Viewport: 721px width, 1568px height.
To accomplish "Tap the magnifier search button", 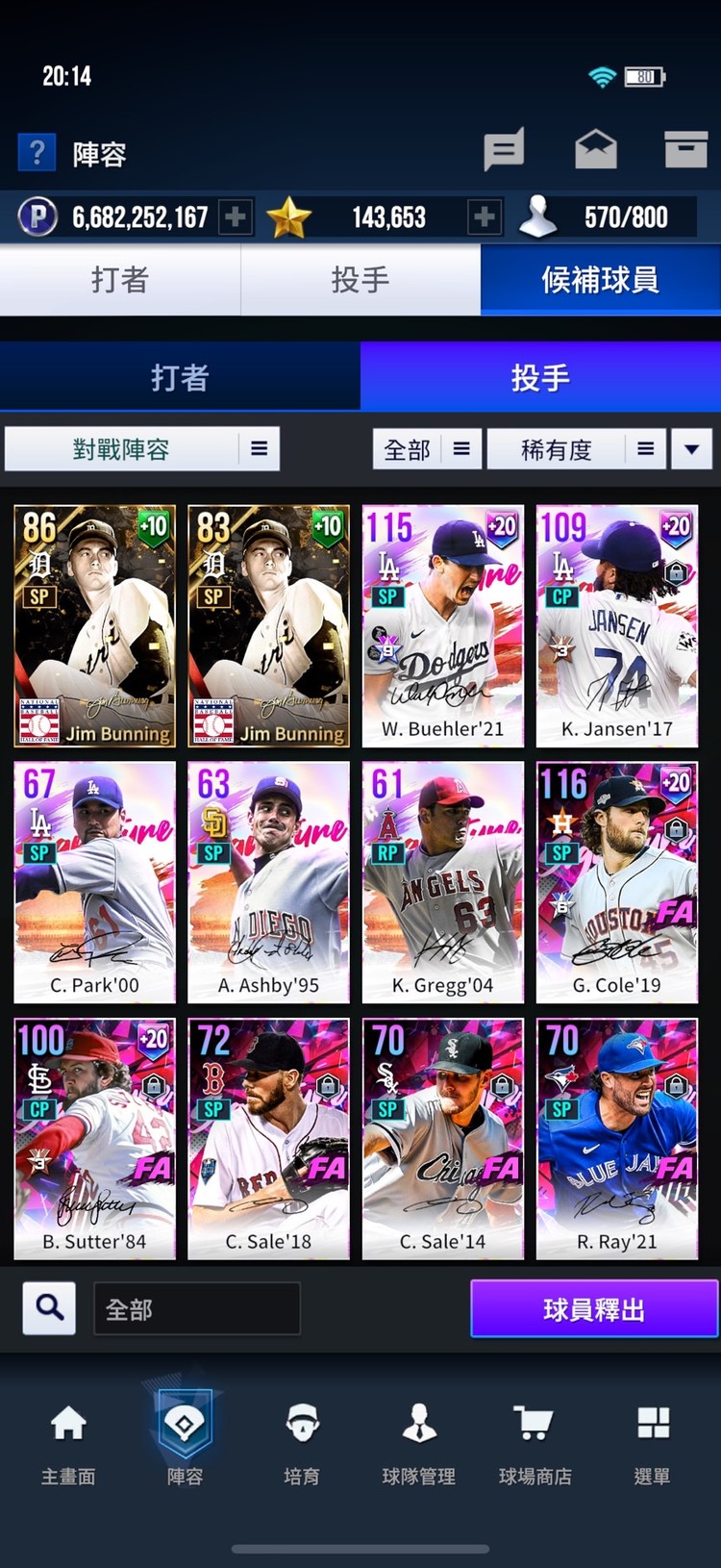I will coord(49,1307).
